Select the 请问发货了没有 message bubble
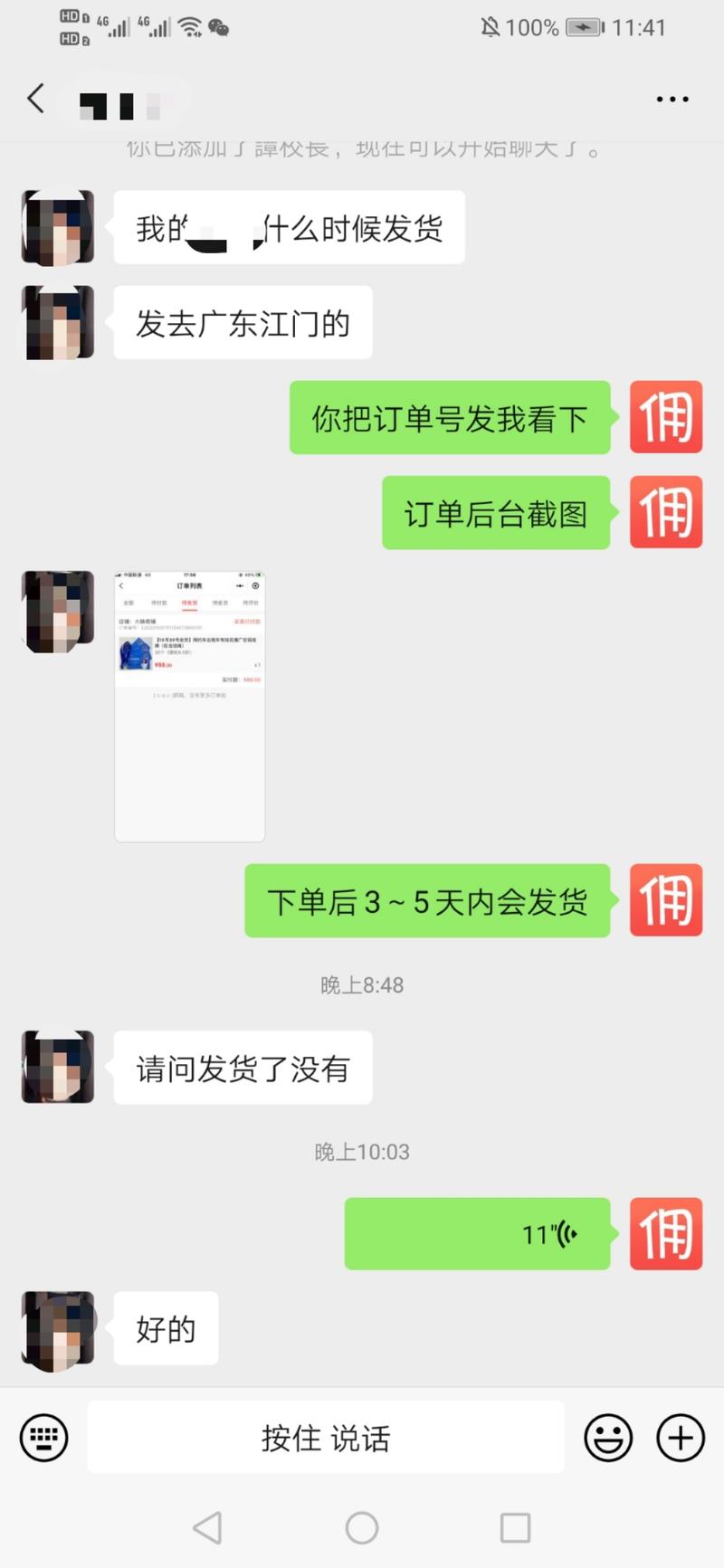This screenshot has height=1568, width=724. point(243,1069)
